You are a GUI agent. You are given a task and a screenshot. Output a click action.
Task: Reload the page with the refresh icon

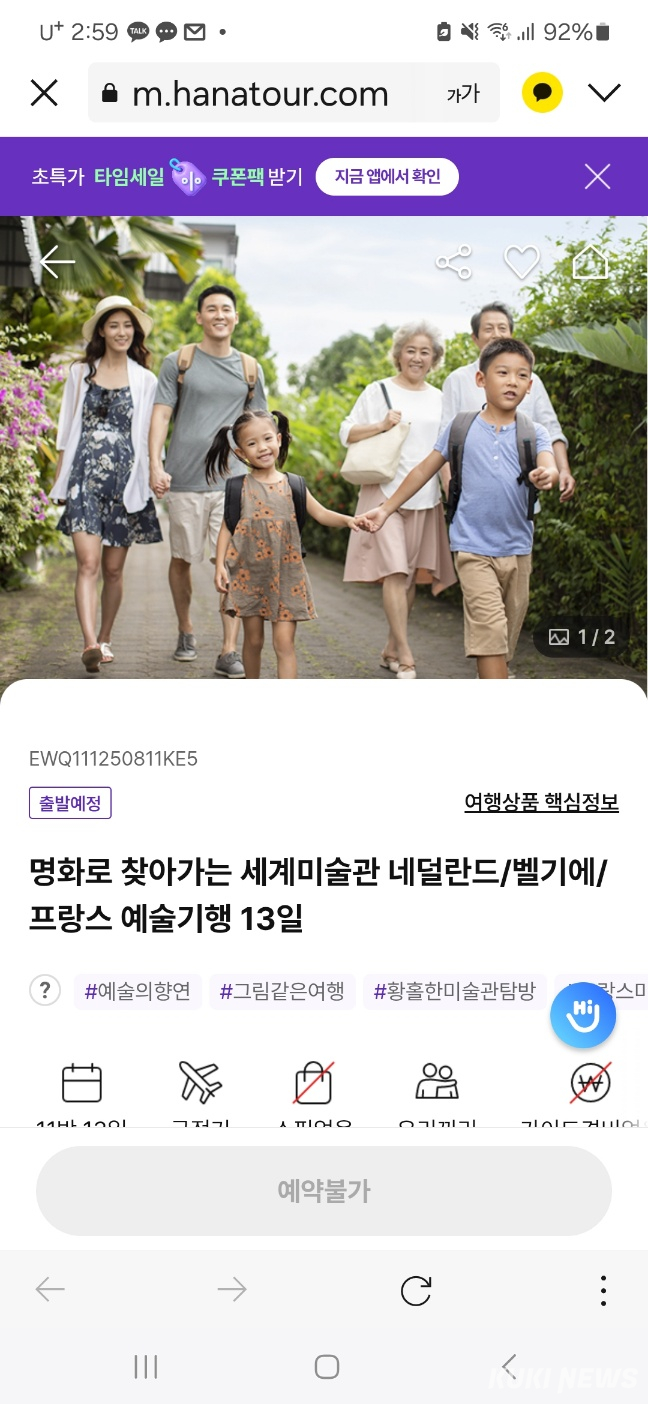click(x=416, y=1290)
